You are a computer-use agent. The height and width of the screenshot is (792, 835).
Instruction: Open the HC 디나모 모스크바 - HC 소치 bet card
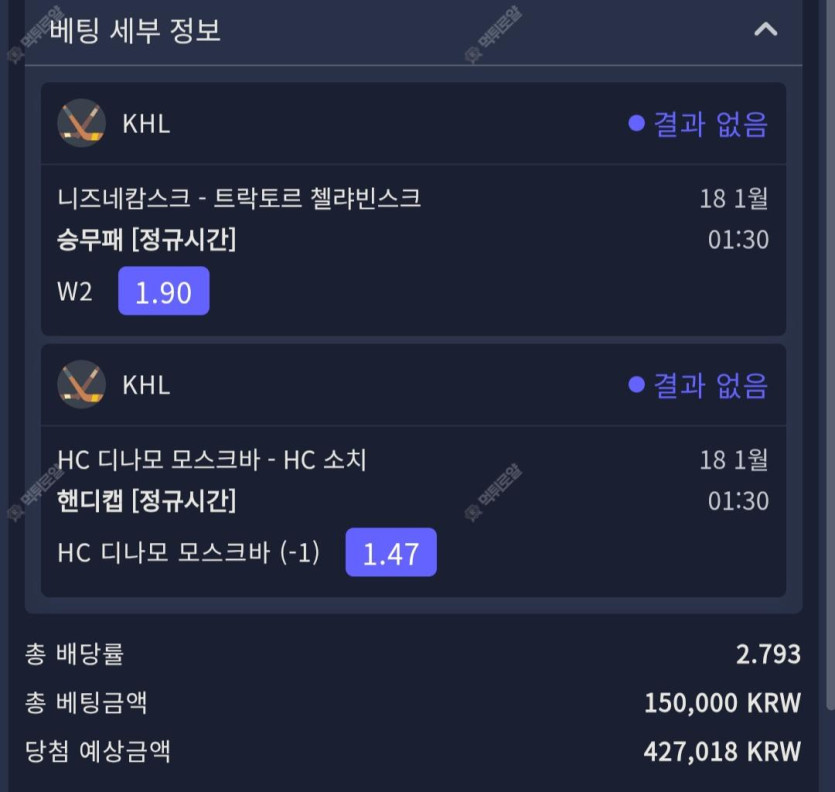(212, 460)
